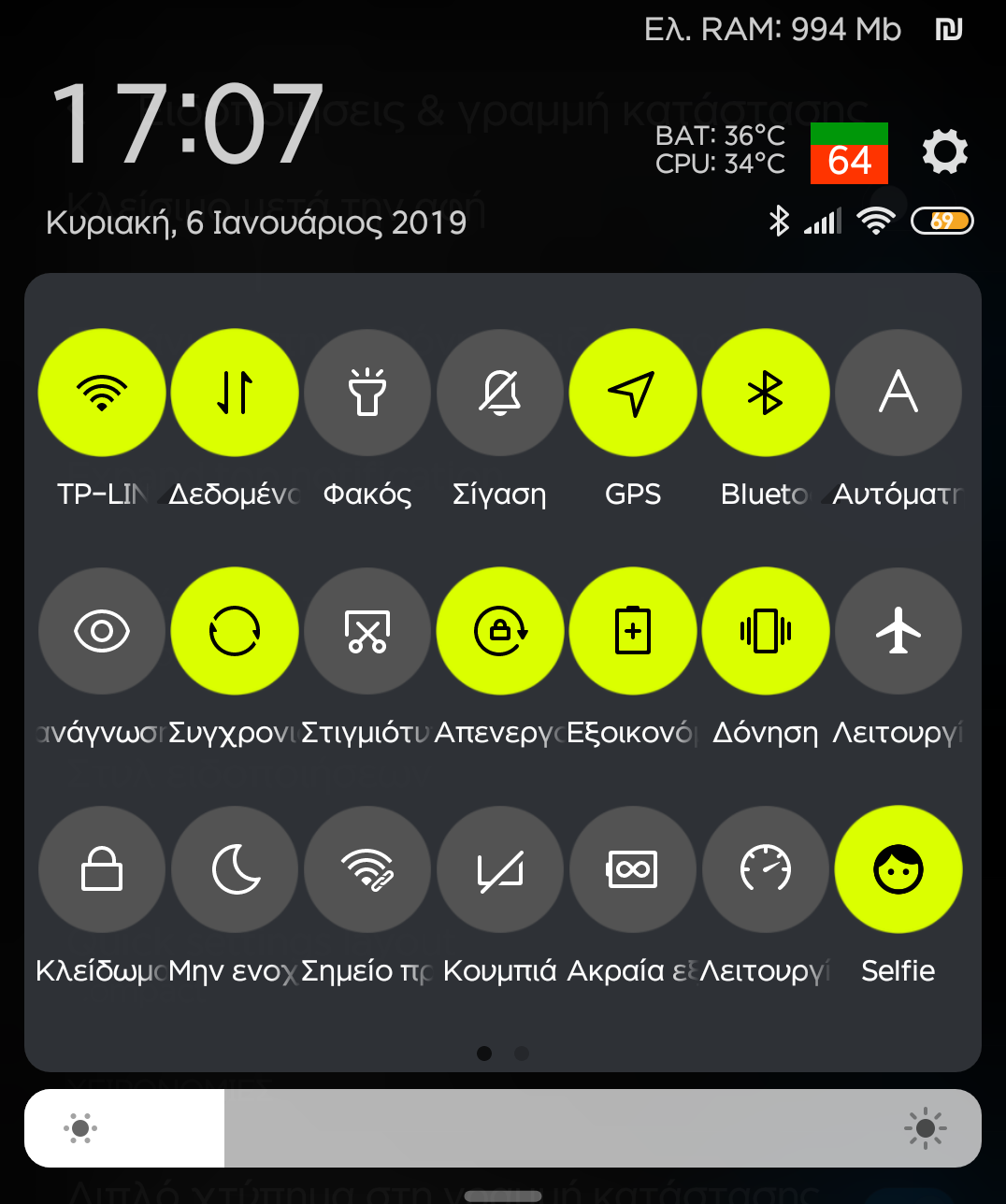Enable airplane mode
Viewport: 1006px width, 1204px height.
click(x=898, y=631)
